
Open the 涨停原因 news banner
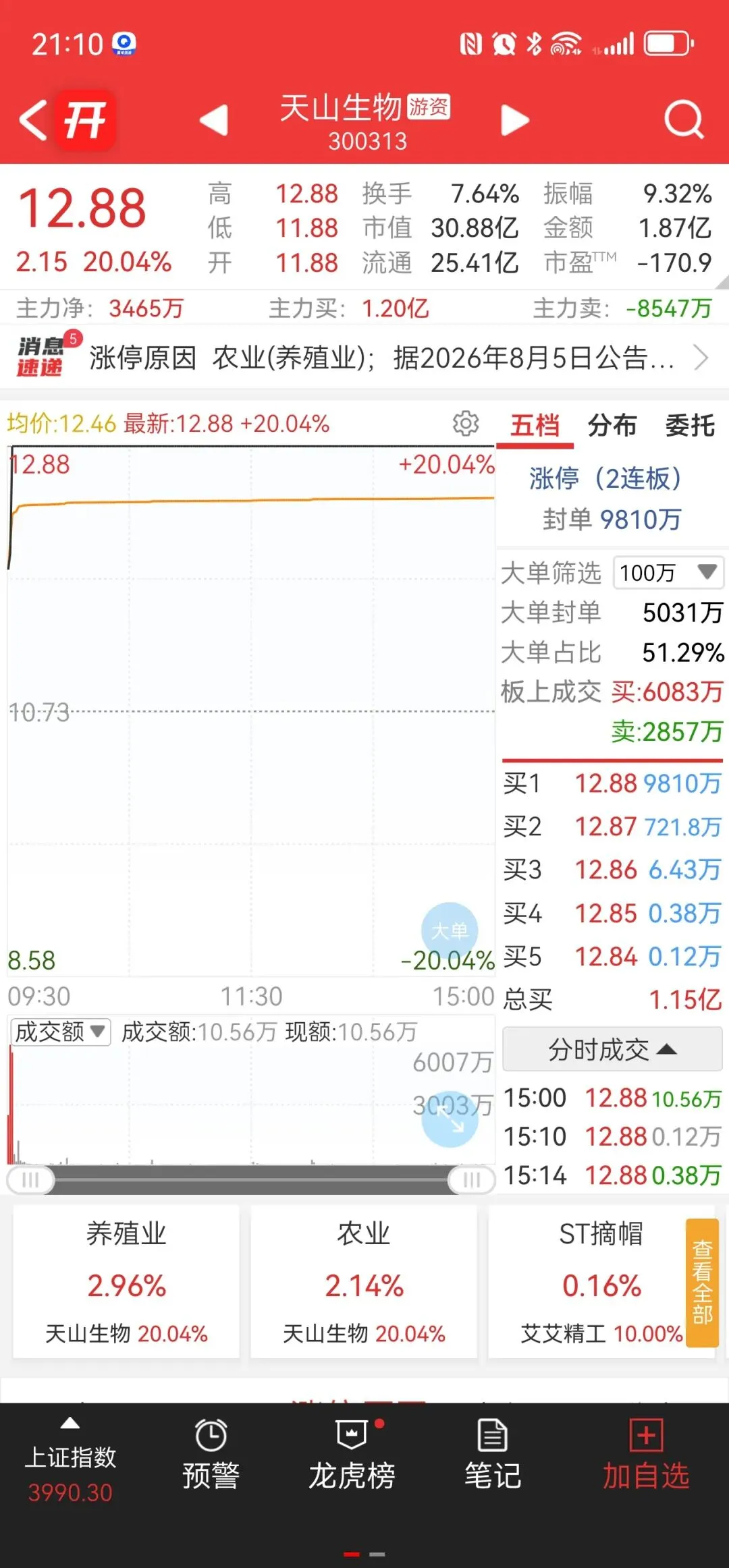pos(364,358)
